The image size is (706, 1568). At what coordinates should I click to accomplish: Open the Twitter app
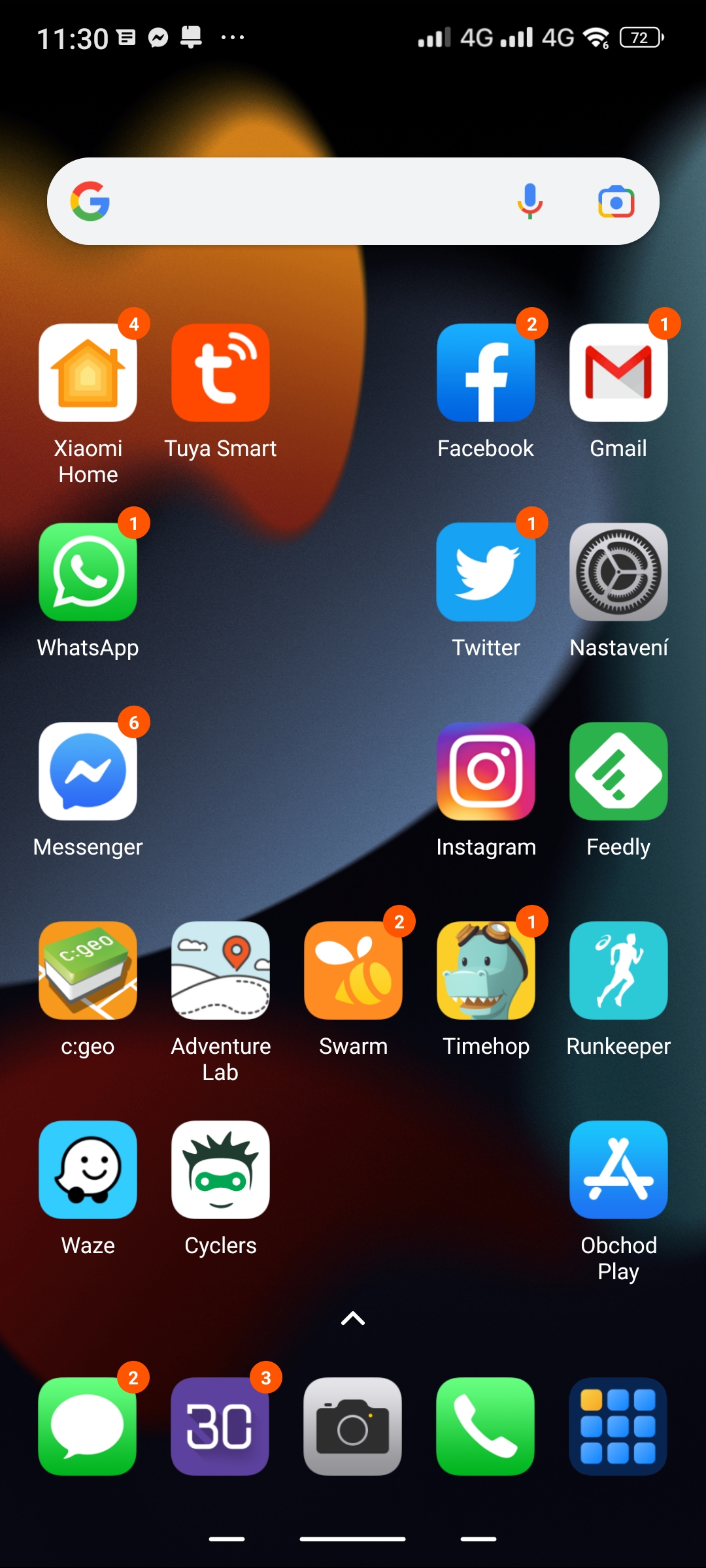coord(486,572)
